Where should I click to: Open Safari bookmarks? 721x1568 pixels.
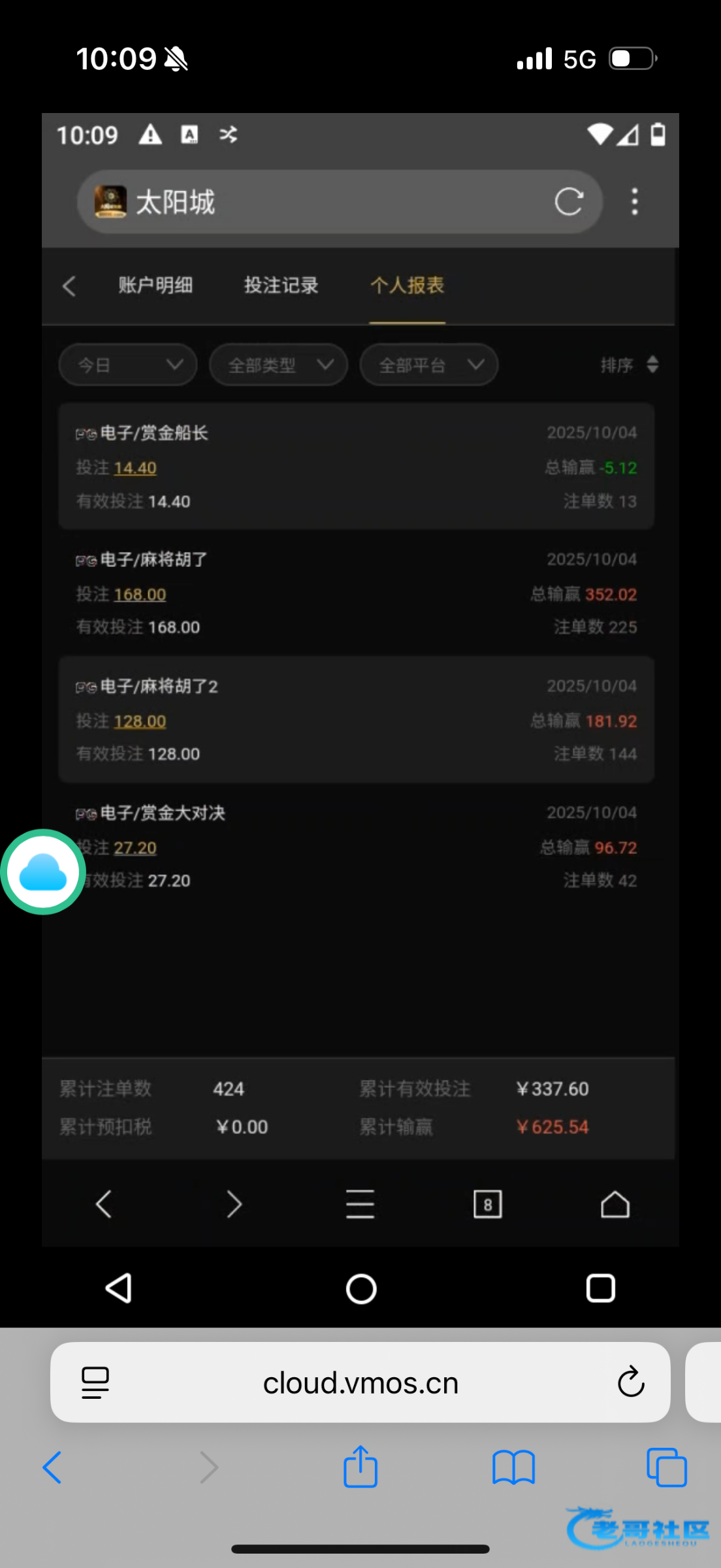513,1467
